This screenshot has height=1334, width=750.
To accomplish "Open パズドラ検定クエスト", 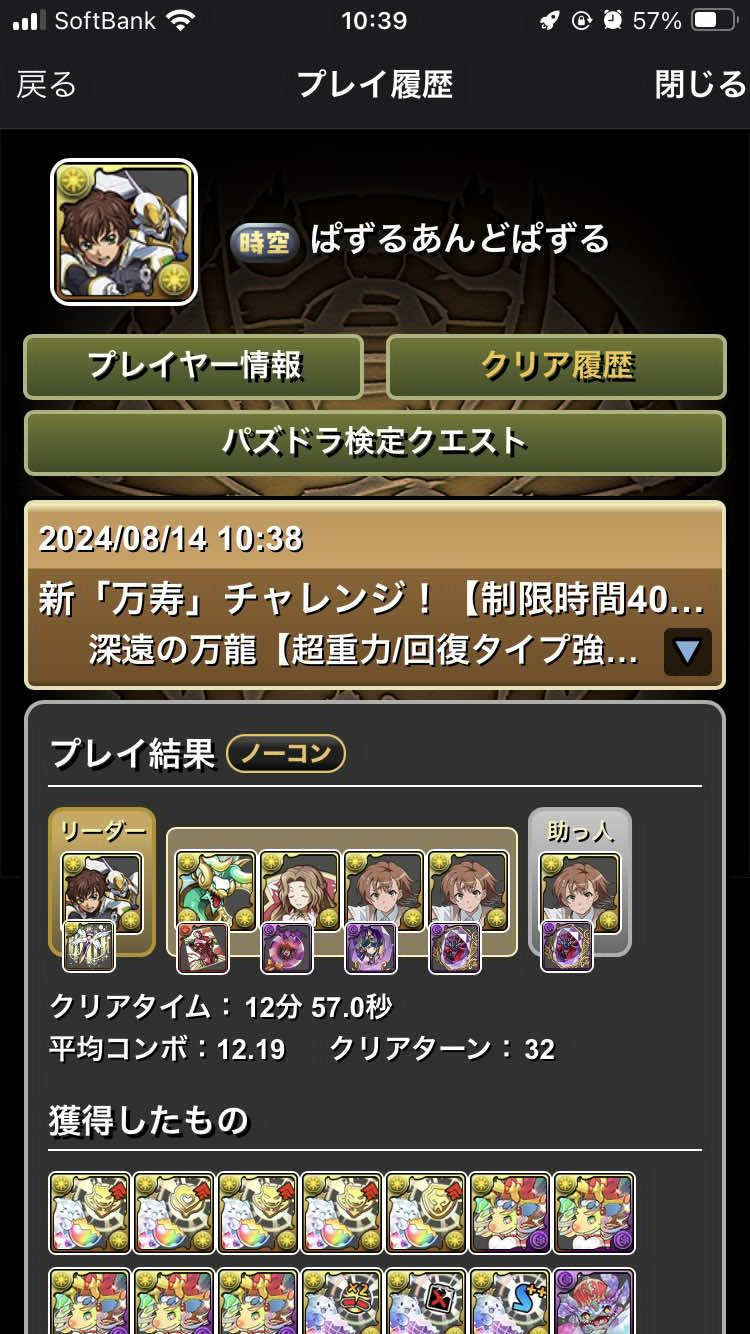I will (374, 441).
